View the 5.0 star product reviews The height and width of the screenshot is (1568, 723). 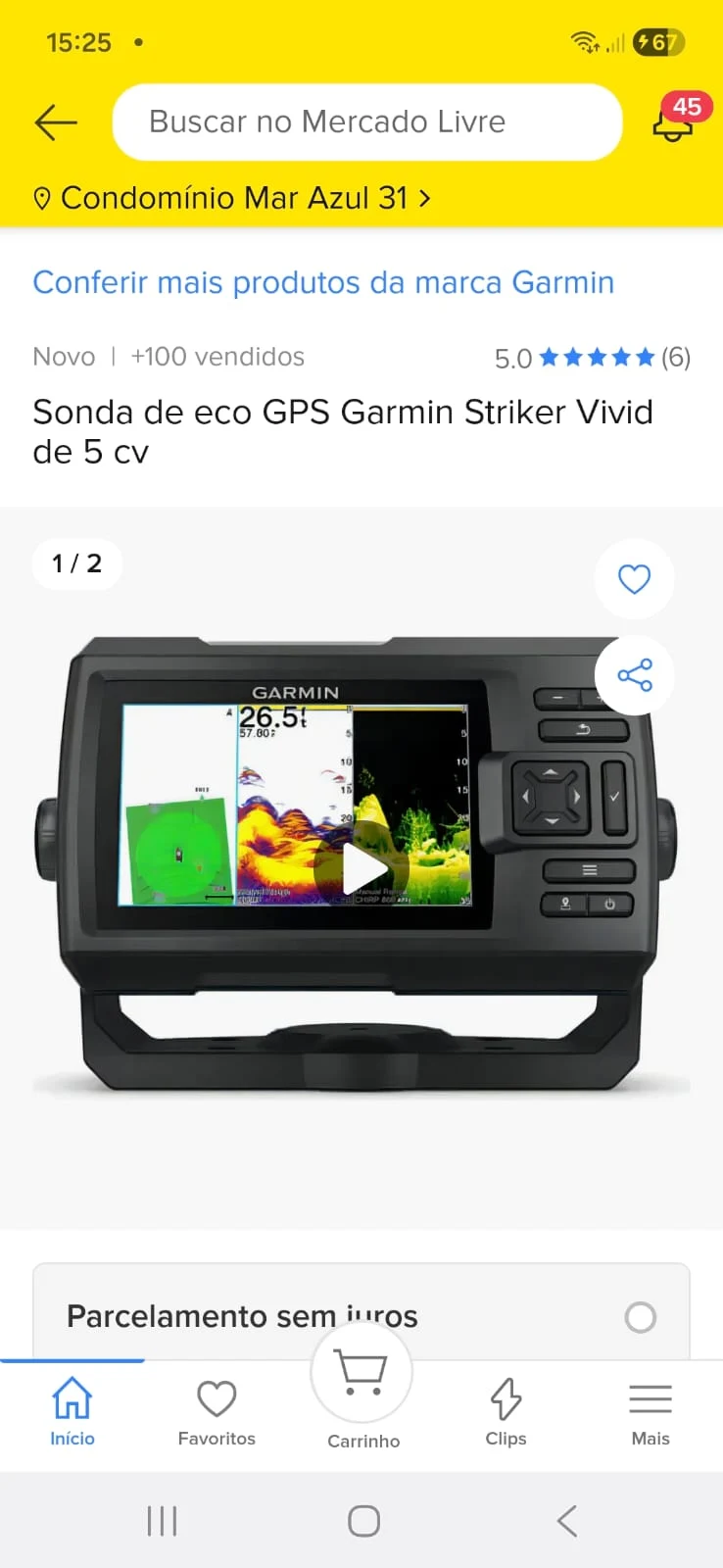tap(592, 358)
